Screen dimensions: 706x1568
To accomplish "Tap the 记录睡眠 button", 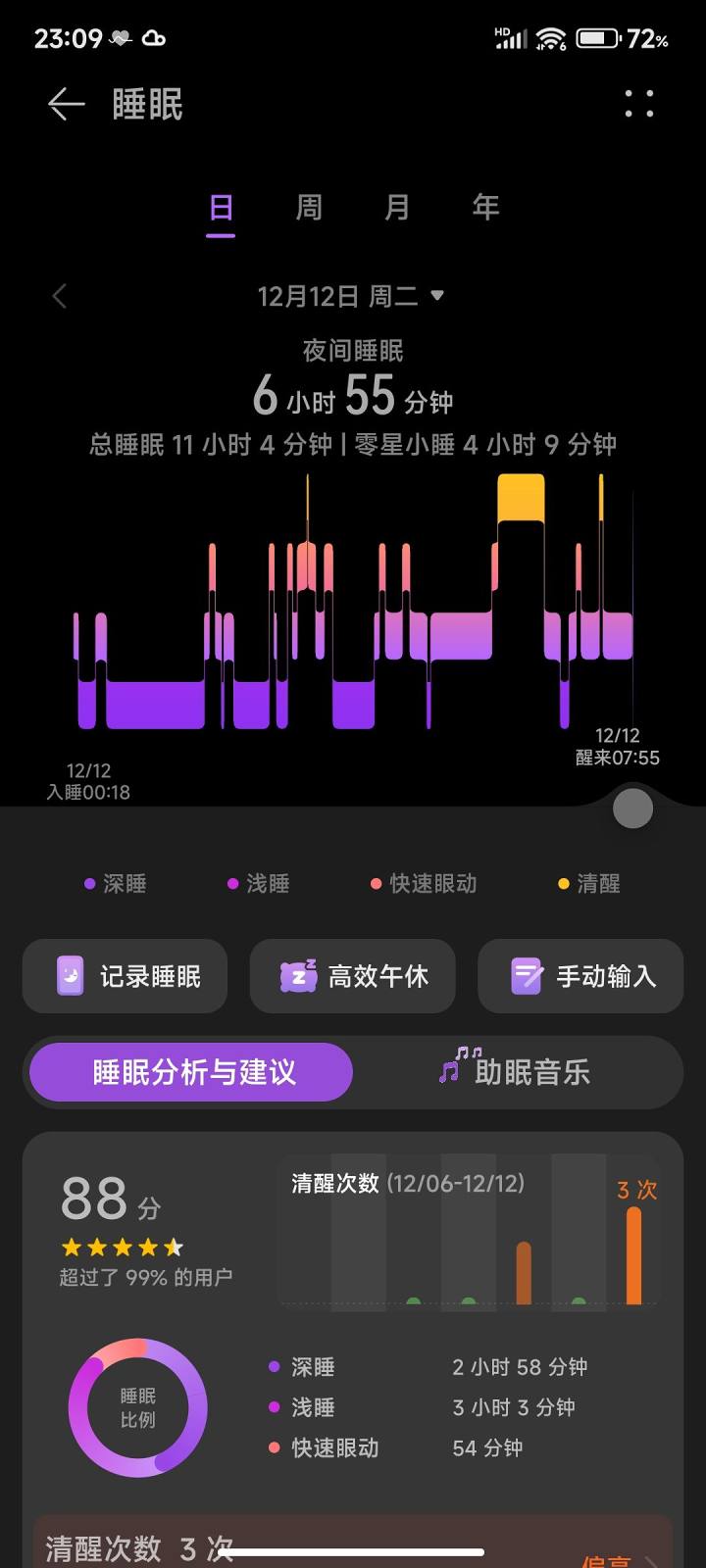I will [x=126, y=976].
